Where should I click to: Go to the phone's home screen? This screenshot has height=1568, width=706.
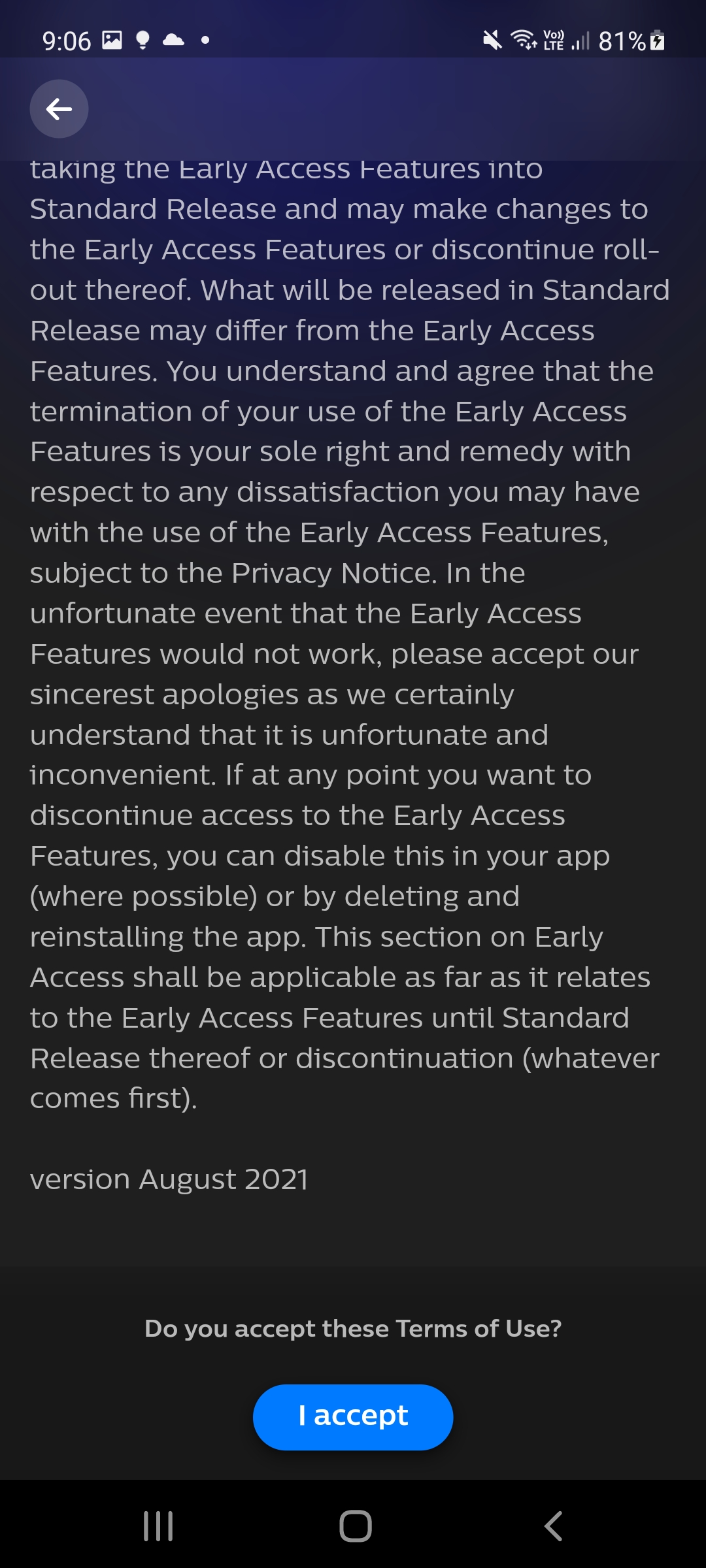click(x=355, y=1526)
